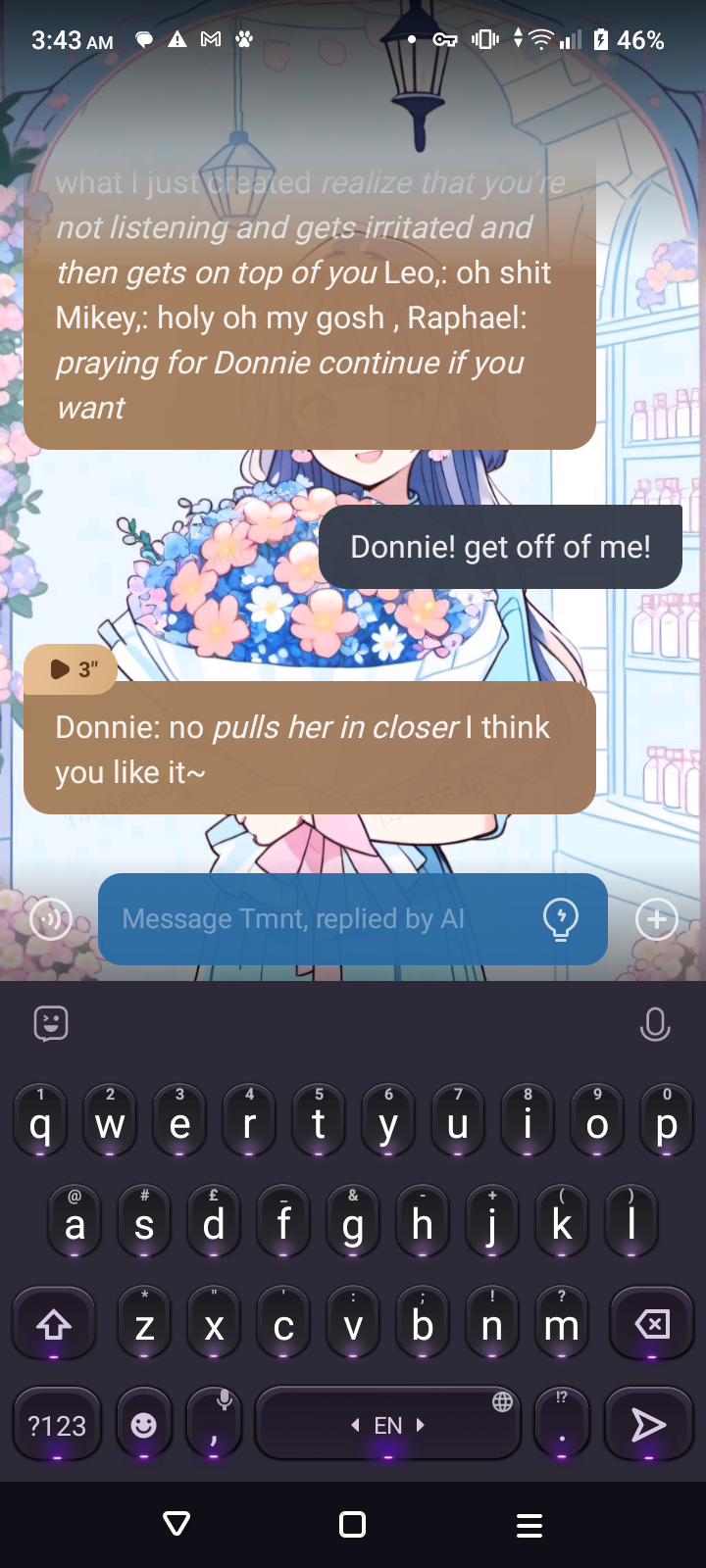Open the keyboard sticker panel

(x=51, y=1024)
